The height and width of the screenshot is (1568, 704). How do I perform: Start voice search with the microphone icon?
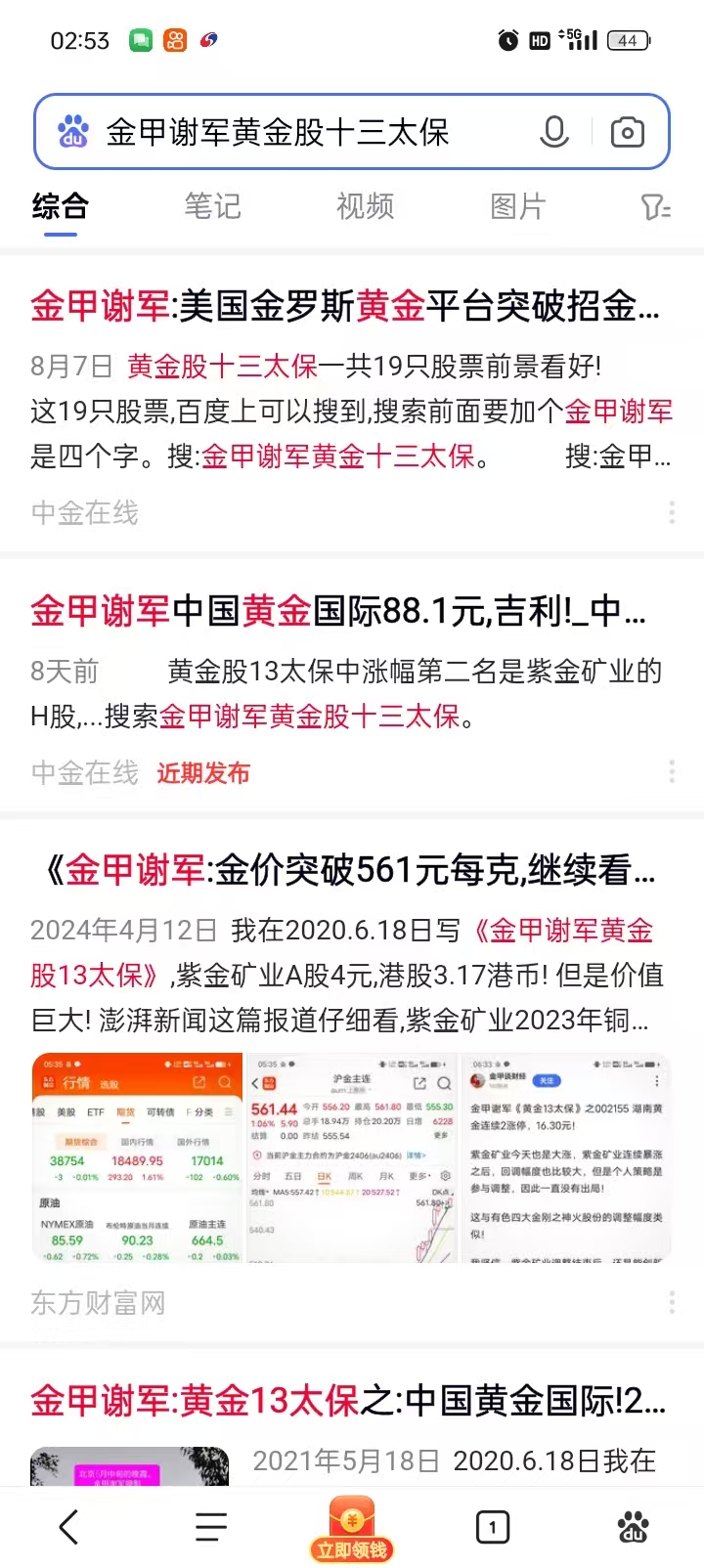point(554,132)
